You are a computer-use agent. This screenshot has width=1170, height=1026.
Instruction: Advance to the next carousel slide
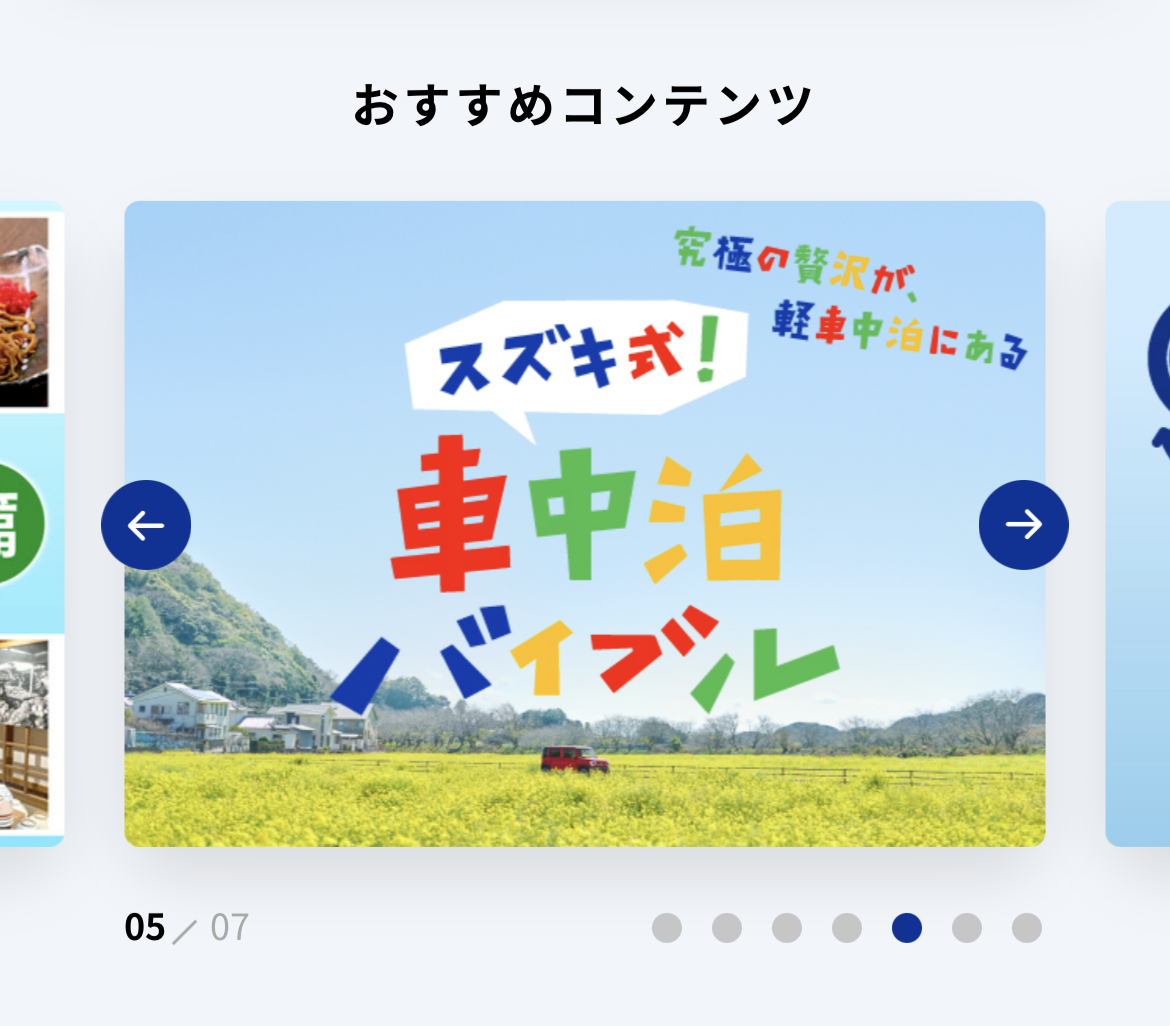click(x=1023, y=525)
